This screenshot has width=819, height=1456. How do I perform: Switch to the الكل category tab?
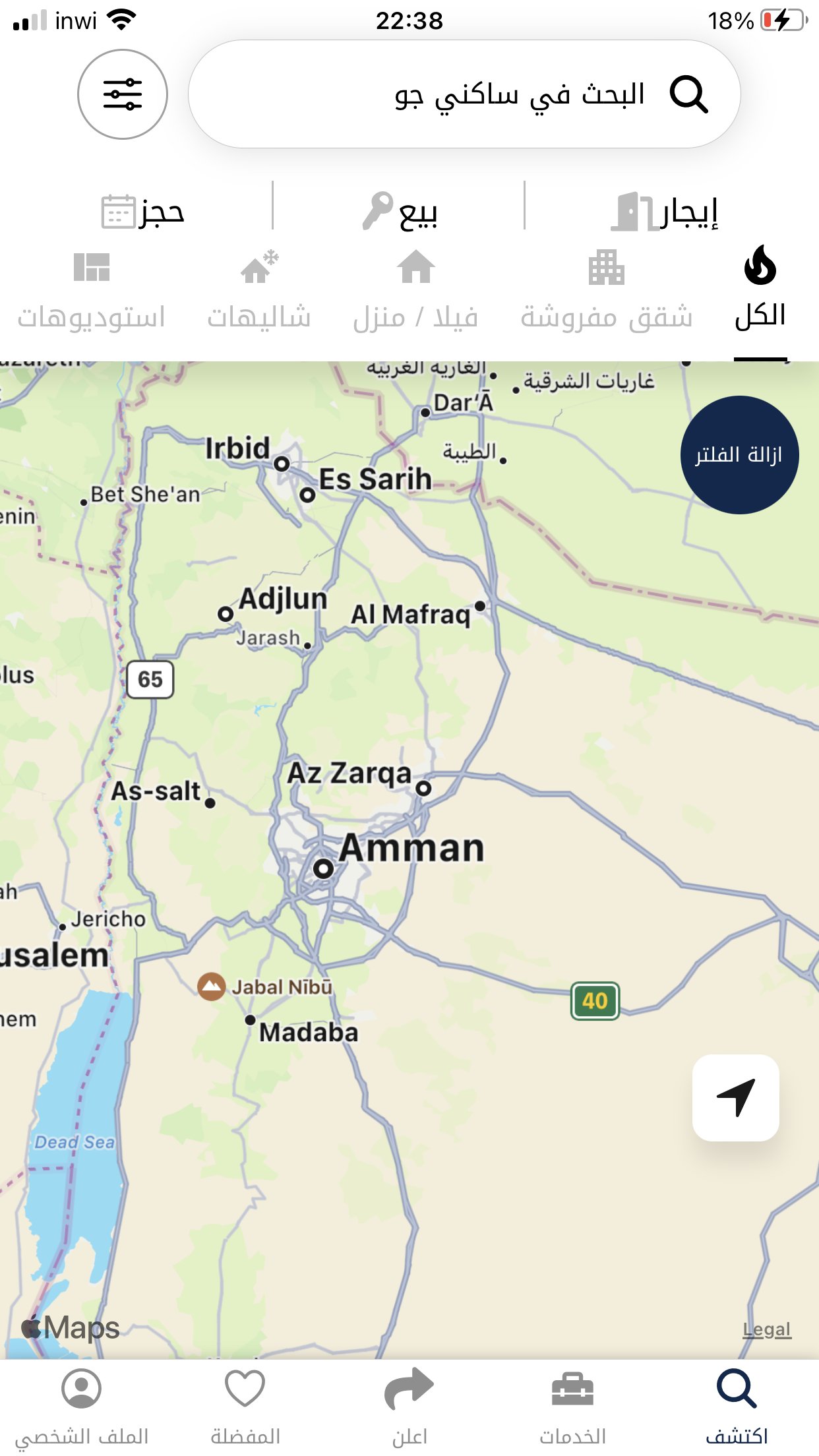[760, 290]
